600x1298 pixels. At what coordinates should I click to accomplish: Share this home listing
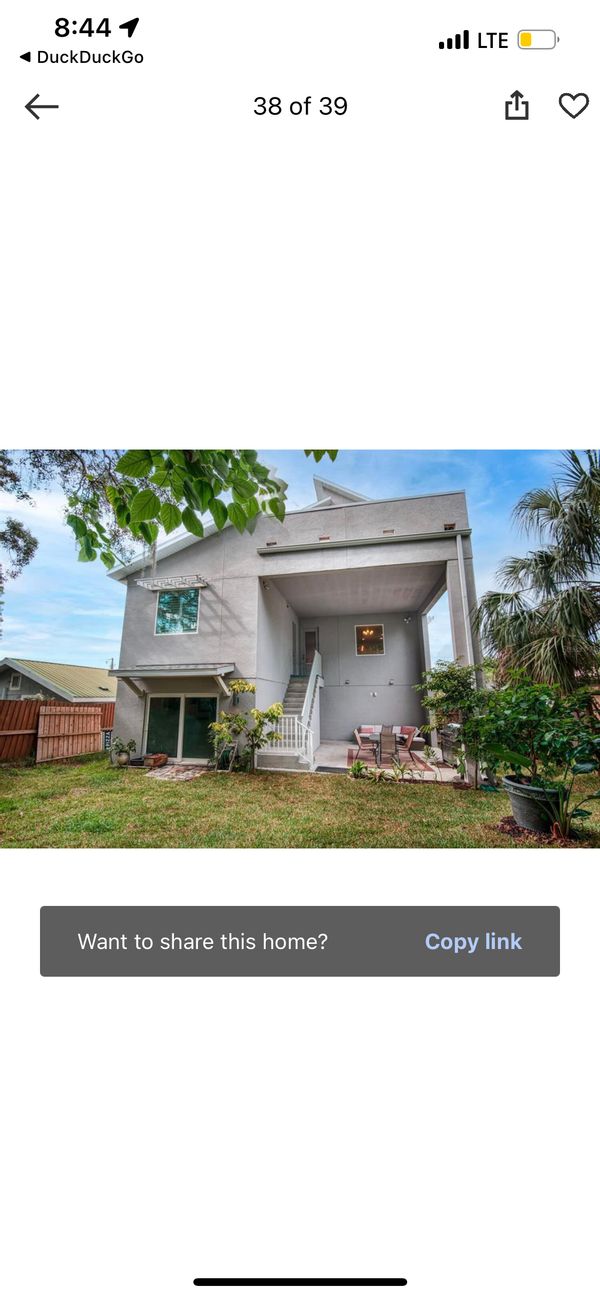point(516,106)
